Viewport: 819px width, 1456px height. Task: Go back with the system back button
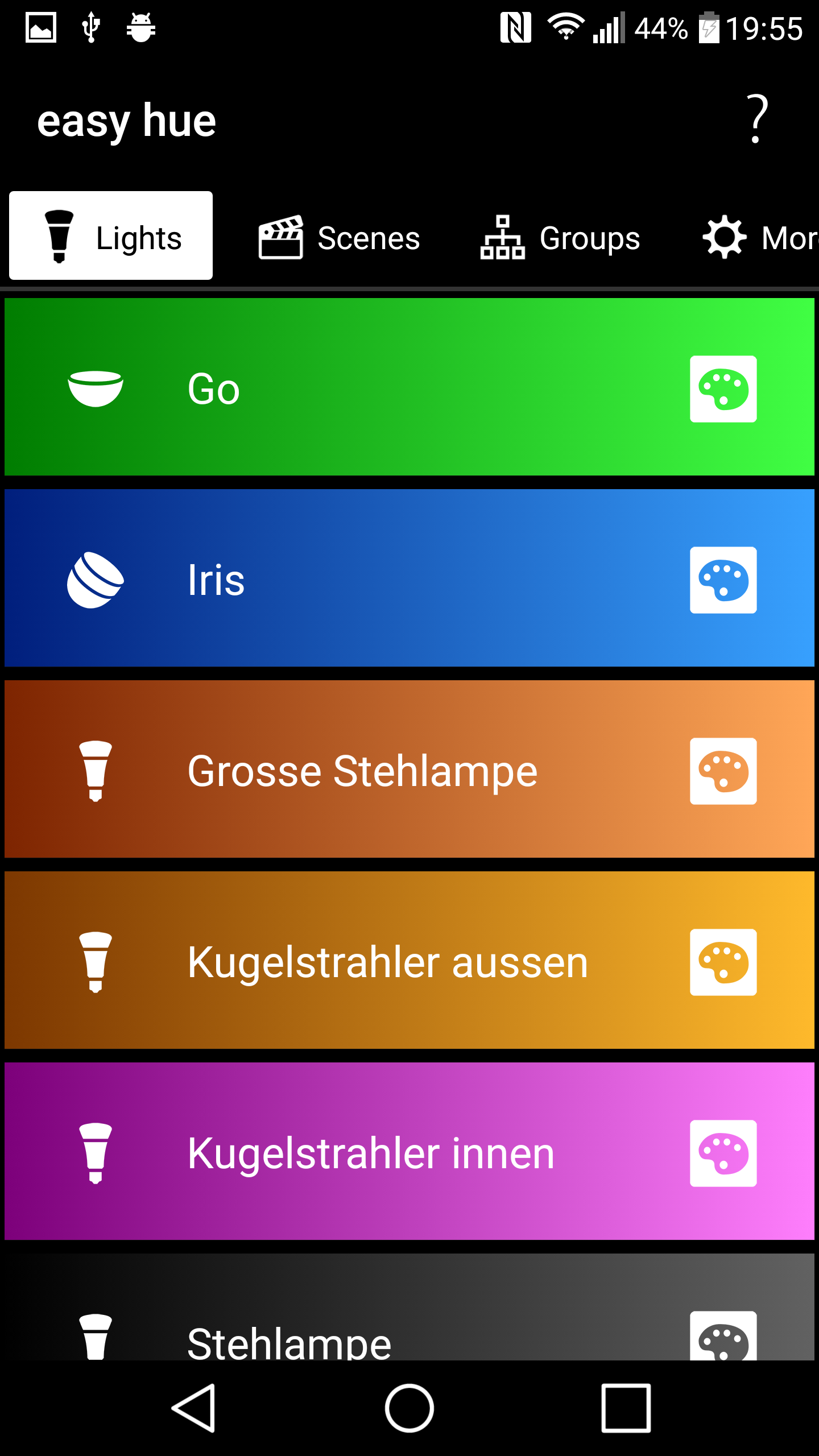[193, 1408]
